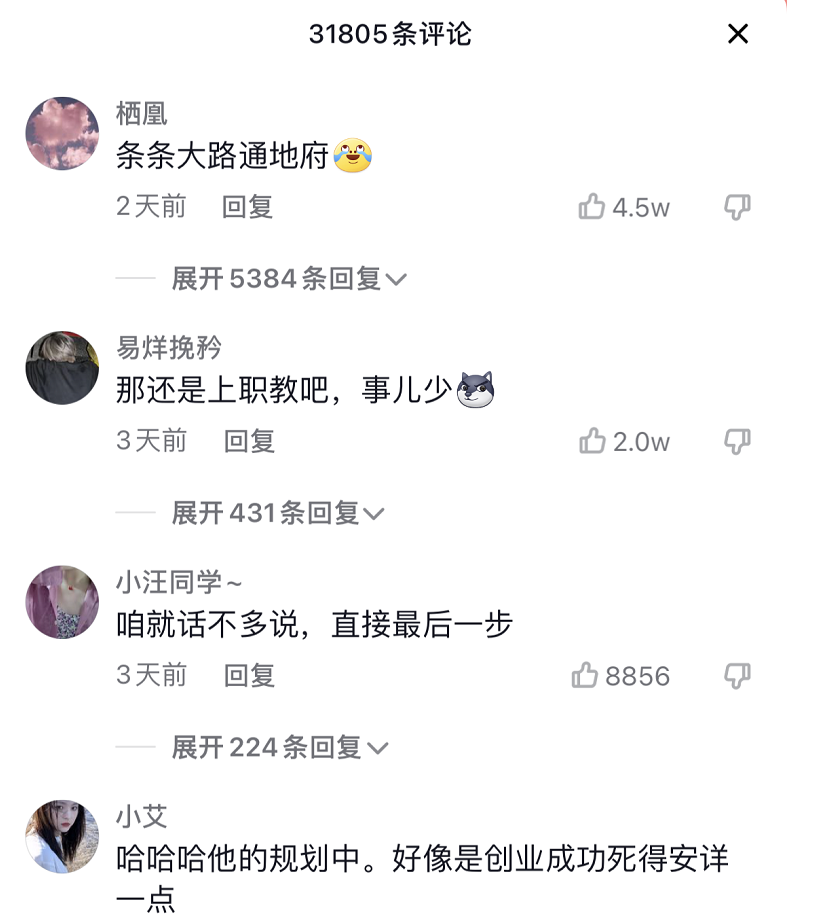The width and height of the screenshot is (820, 915).
Task: Dislike 栖凰's comment with thumbs-down
Action: pyautogui.click(x=737, y=207)
